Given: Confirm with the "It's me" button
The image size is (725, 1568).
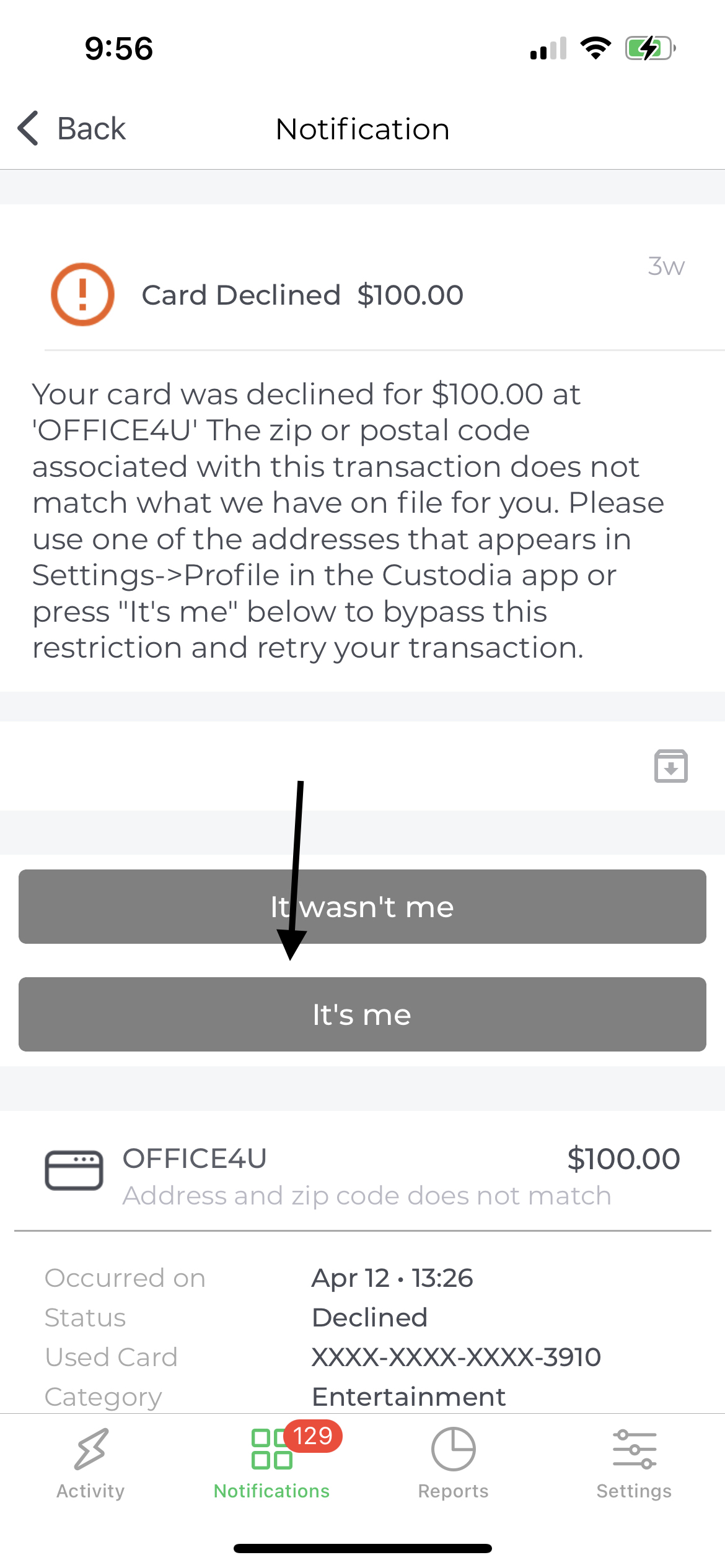Looking at the screenshot, I should coord(362,1014).
